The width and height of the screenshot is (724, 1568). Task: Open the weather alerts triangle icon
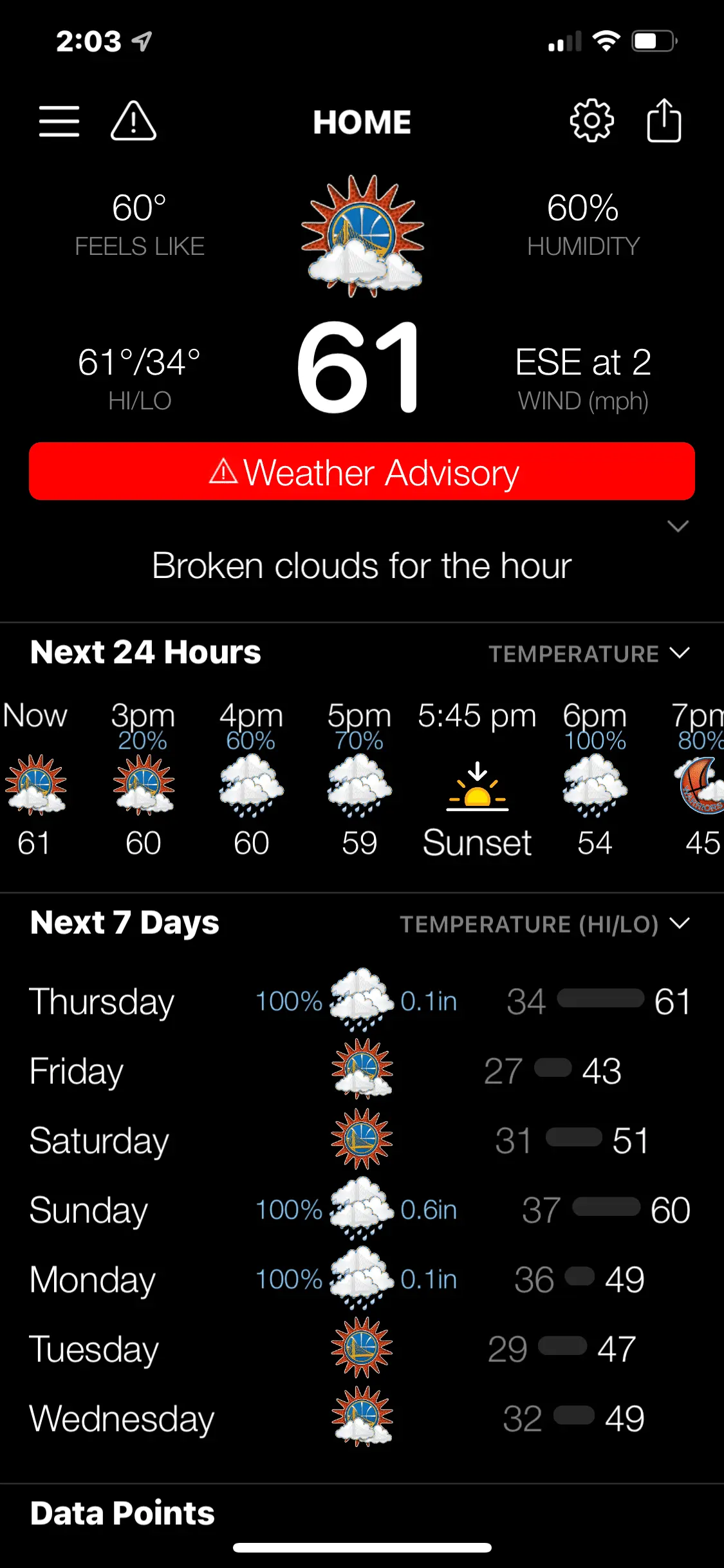coord(133,122)
